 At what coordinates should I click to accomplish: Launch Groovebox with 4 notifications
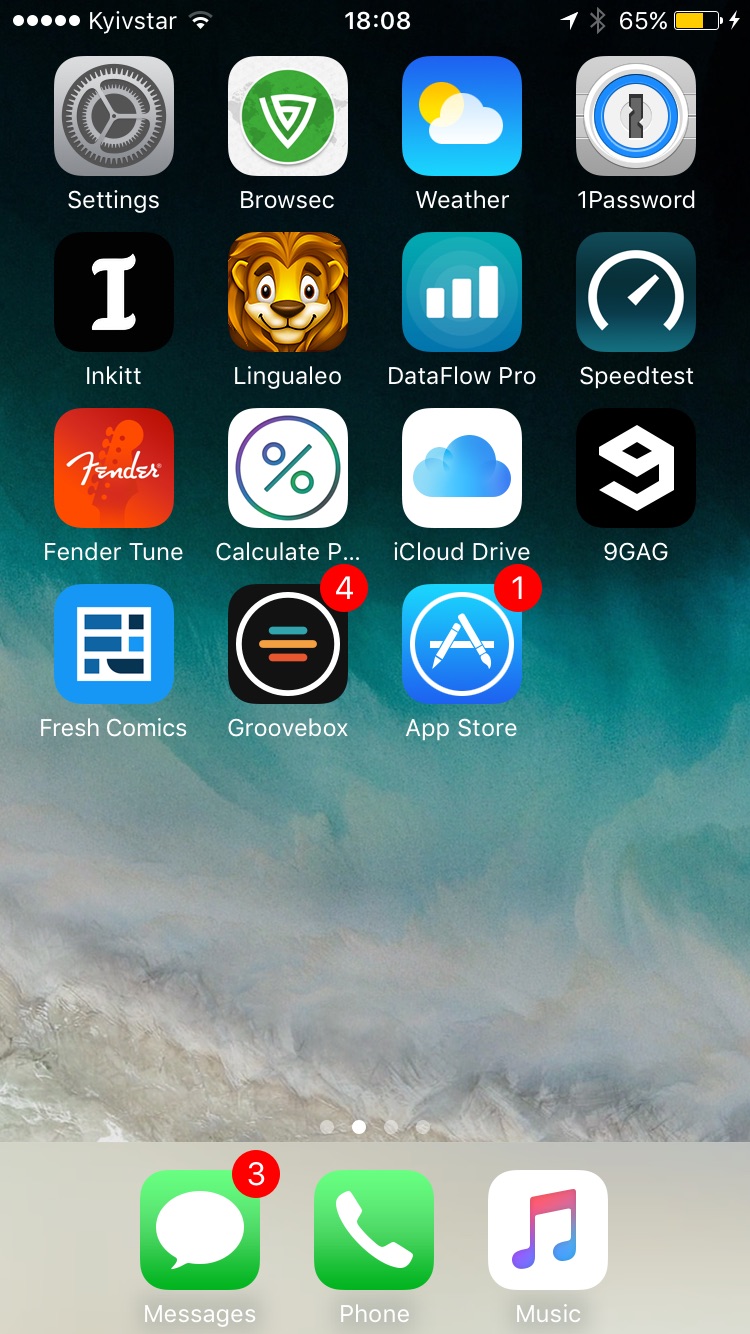(x=288, y=644)
